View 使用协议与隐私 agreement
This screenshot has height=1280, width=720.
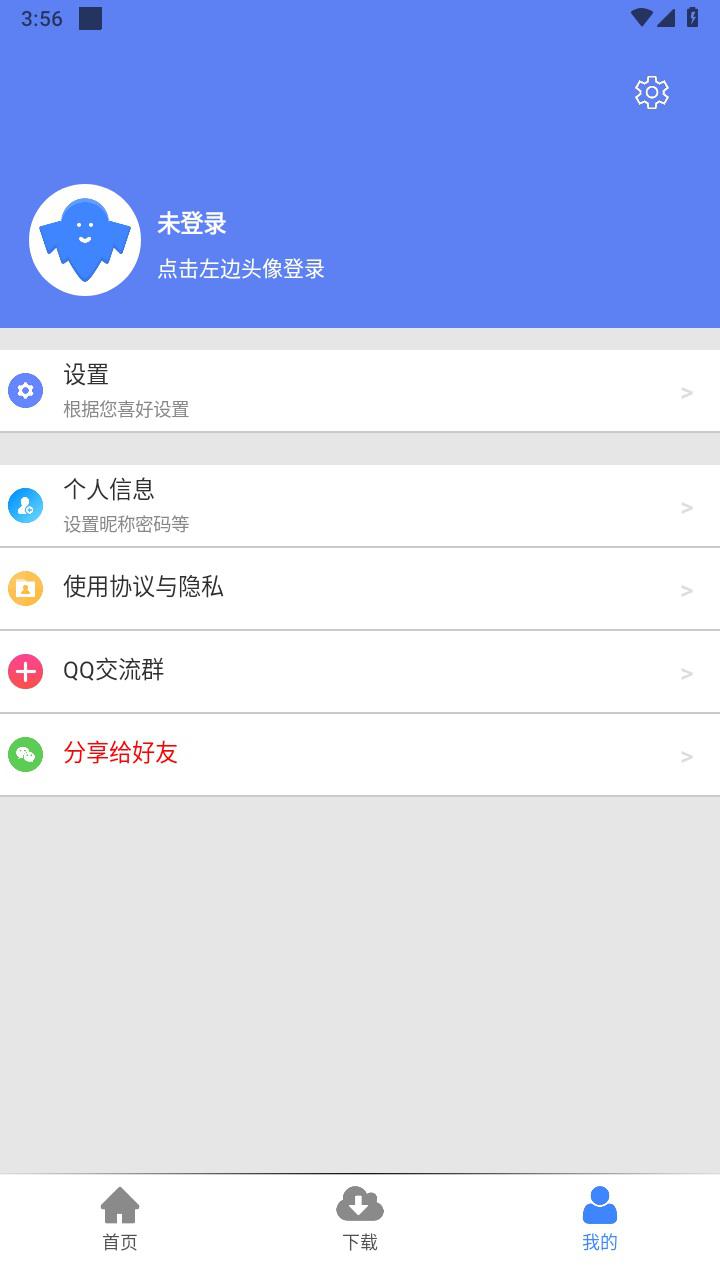[360, 589]
